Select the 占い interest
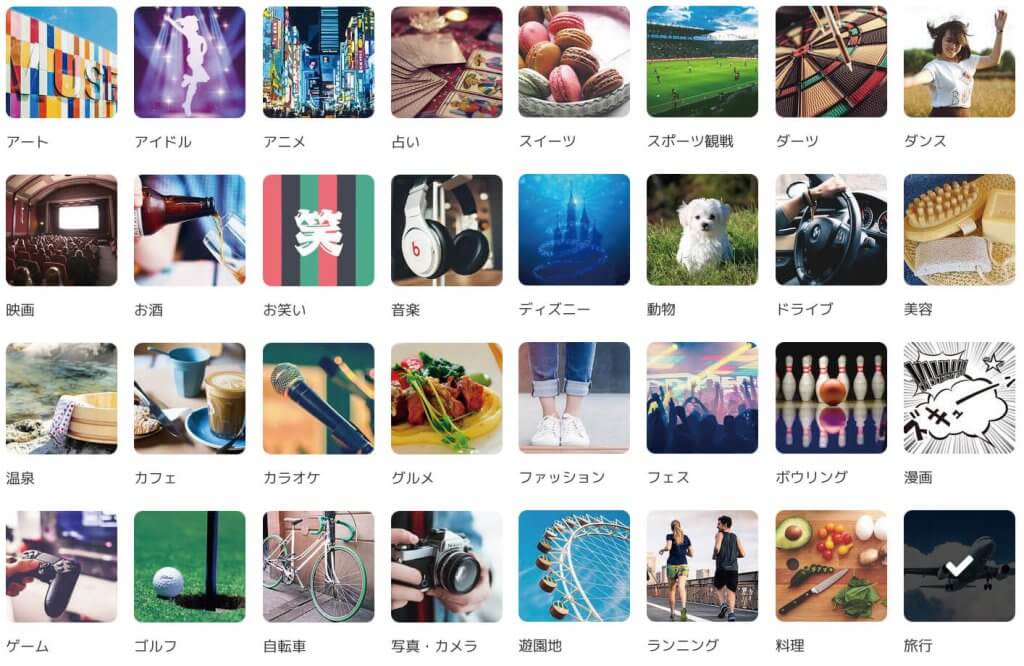This screenshot has width=1024, height=666. click(446, 62)
